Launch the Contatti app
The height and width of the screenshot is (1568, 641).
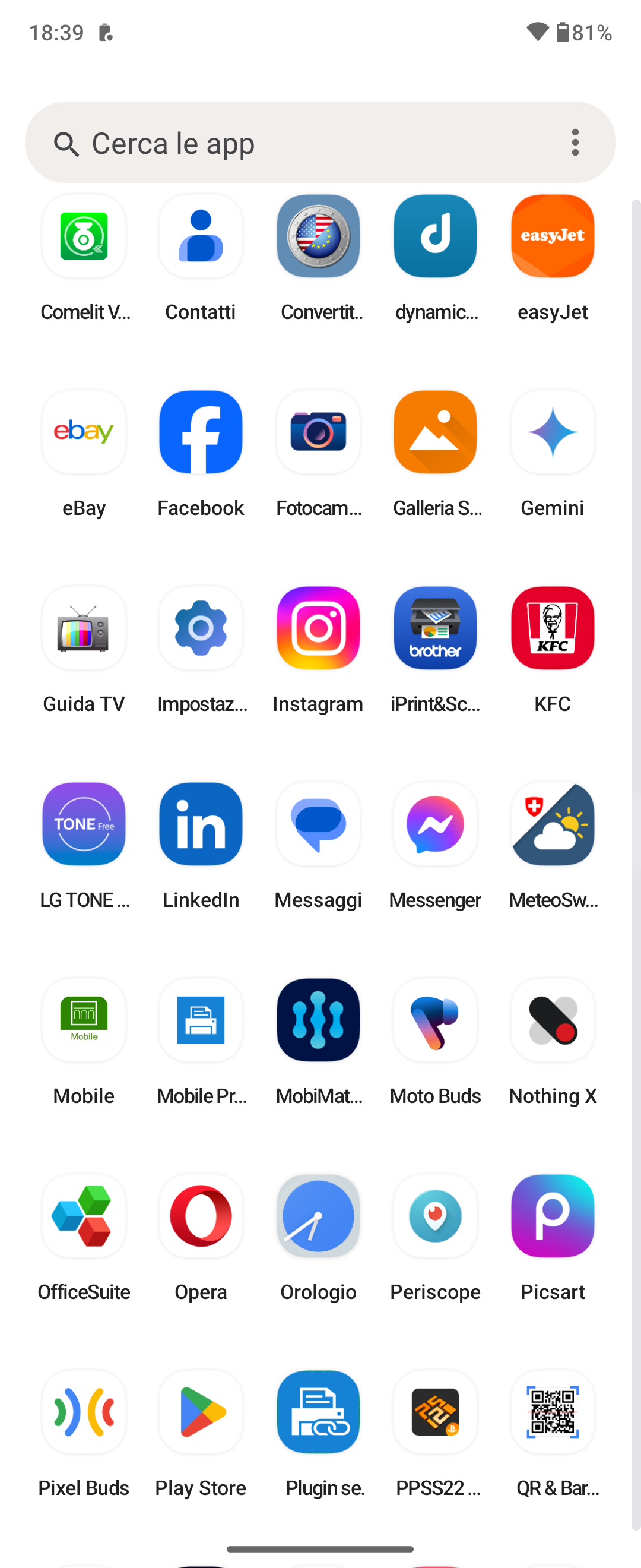(201, 237)
